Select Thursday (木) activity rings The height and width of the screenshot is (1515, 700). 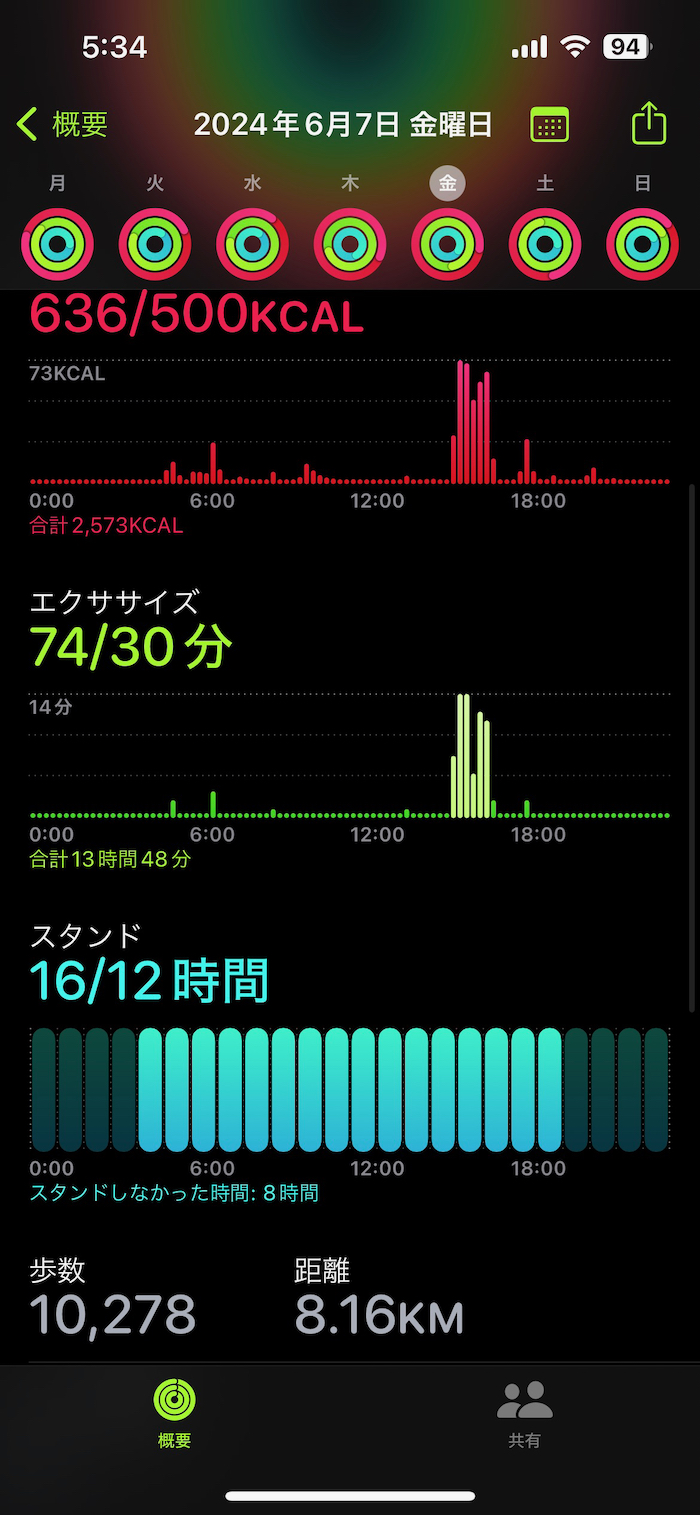tap(350, 243)
